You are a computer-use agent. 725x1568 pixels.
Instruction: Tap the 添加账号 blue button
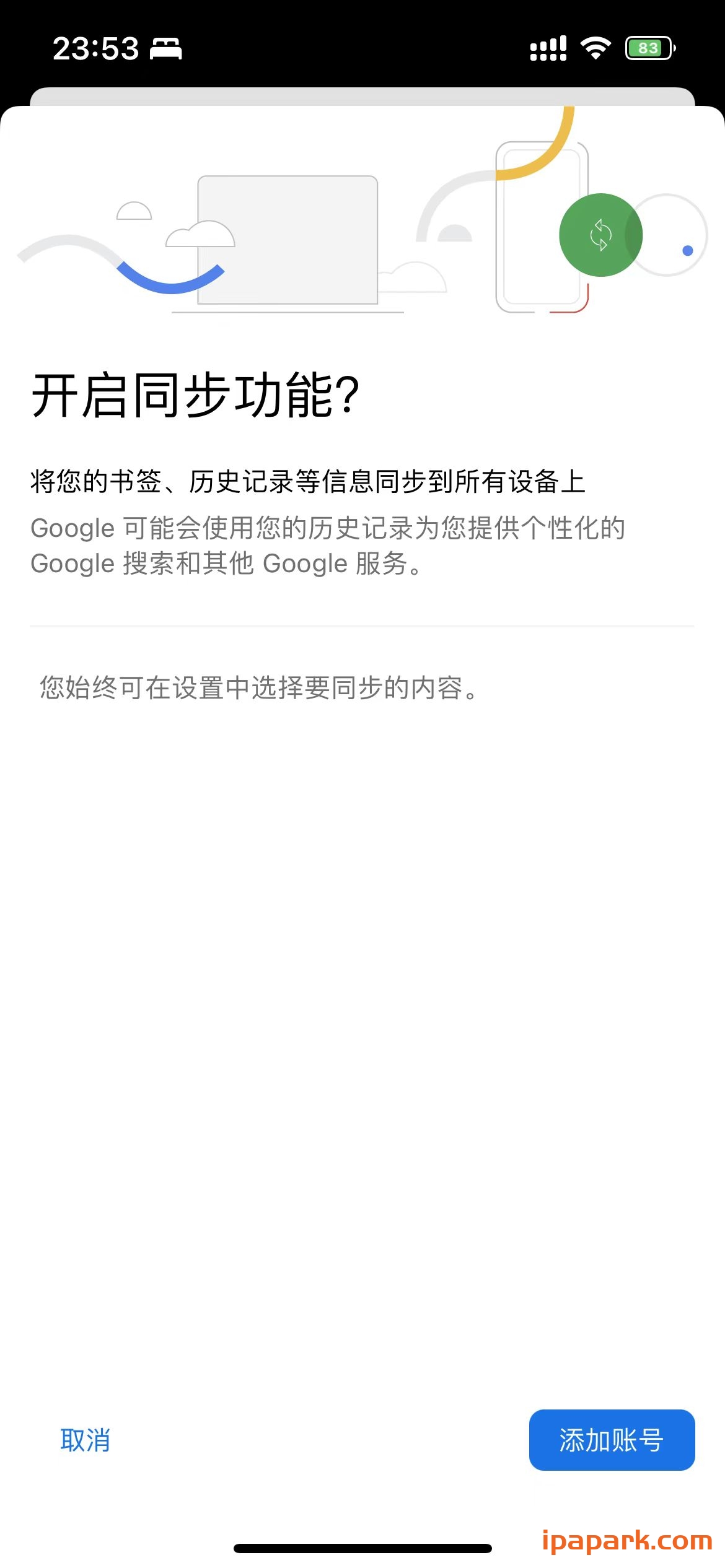pos(611,1440)
